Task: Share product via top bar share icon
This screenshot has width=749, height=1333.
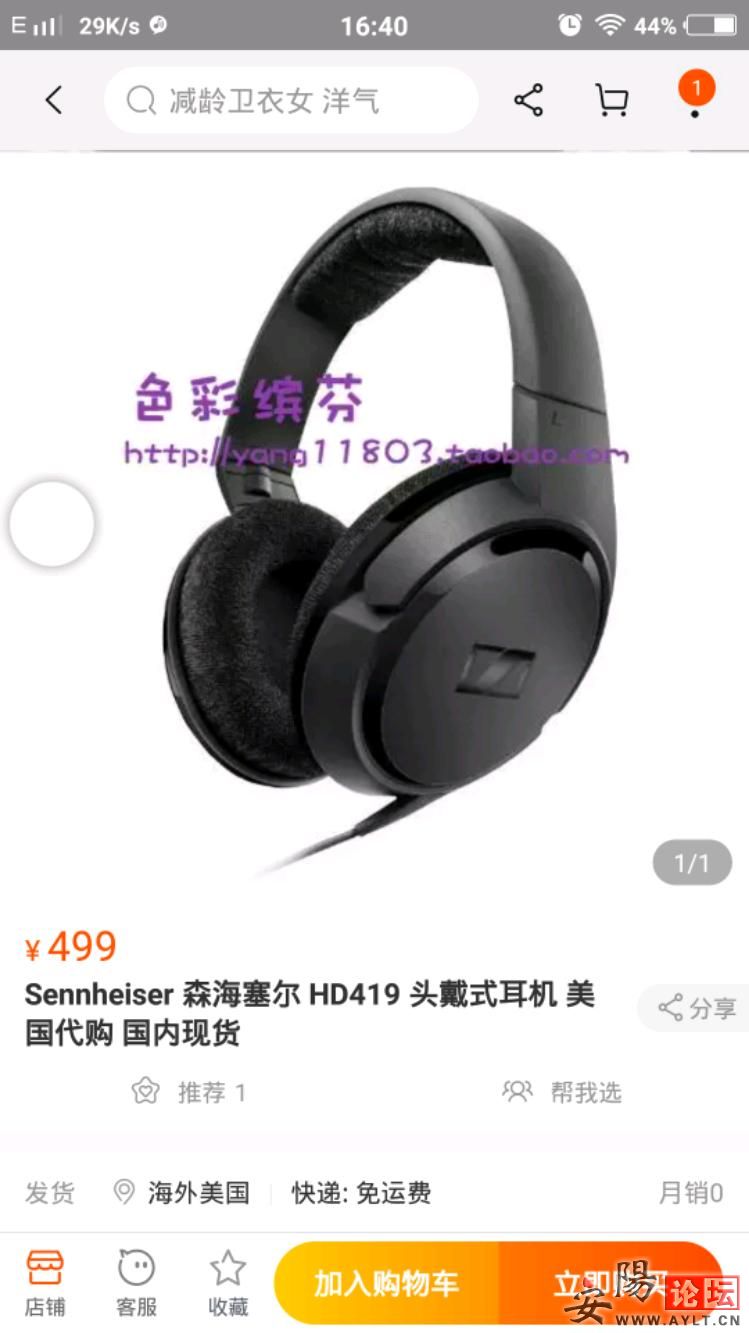Action: click(528, 100)
